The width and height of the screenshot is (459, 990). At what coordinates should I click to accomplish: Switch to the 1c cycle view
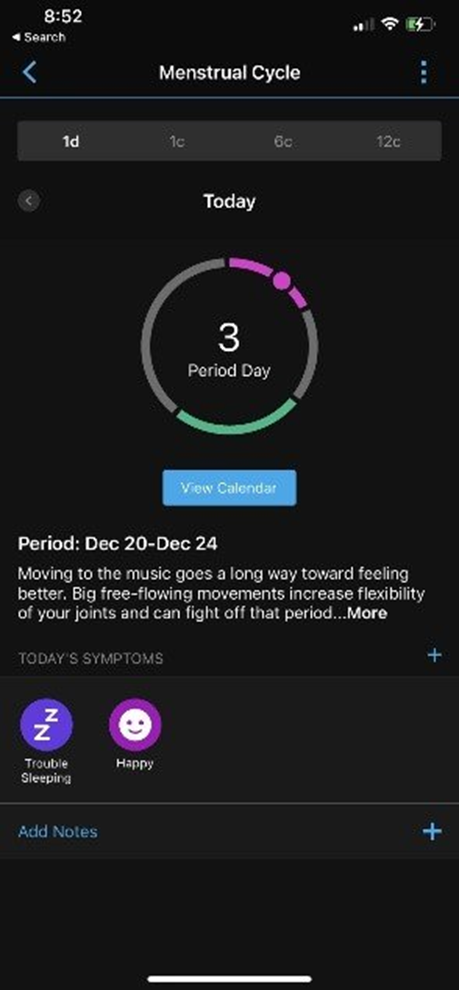click(x=177, y=141)
